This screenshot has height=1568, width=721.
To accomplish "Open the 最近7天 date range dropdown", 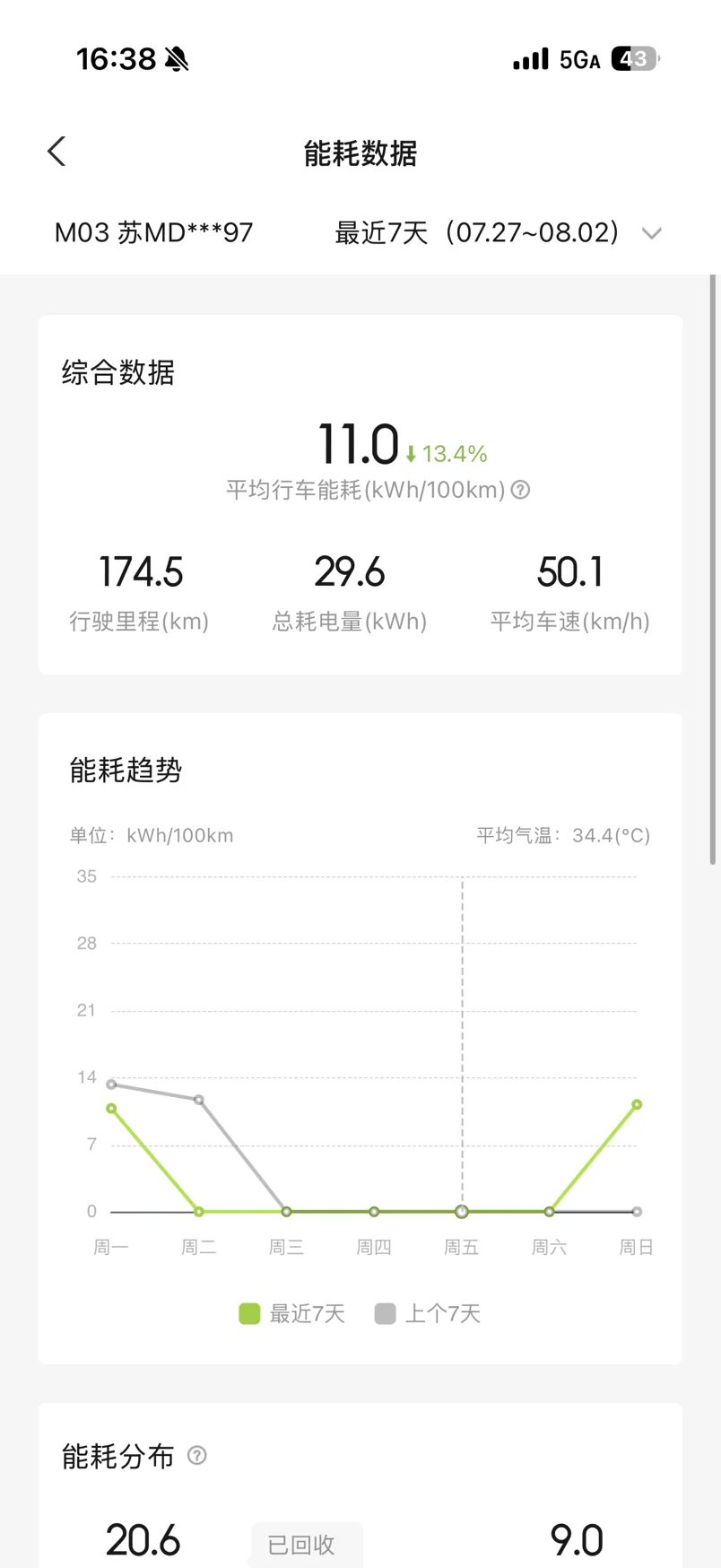I will pyautogui.click(x=498, y=233).
